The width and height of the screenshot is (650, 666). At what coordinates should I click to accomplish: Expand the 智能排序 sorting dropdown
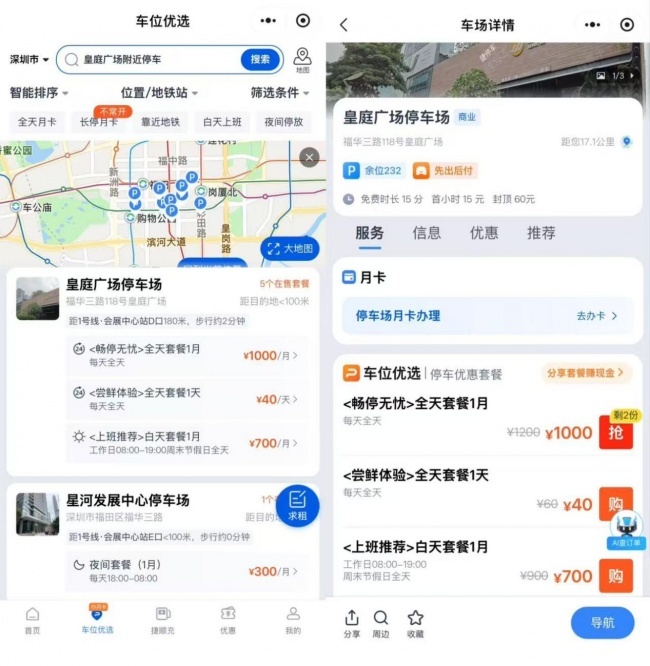click(39, 93)
